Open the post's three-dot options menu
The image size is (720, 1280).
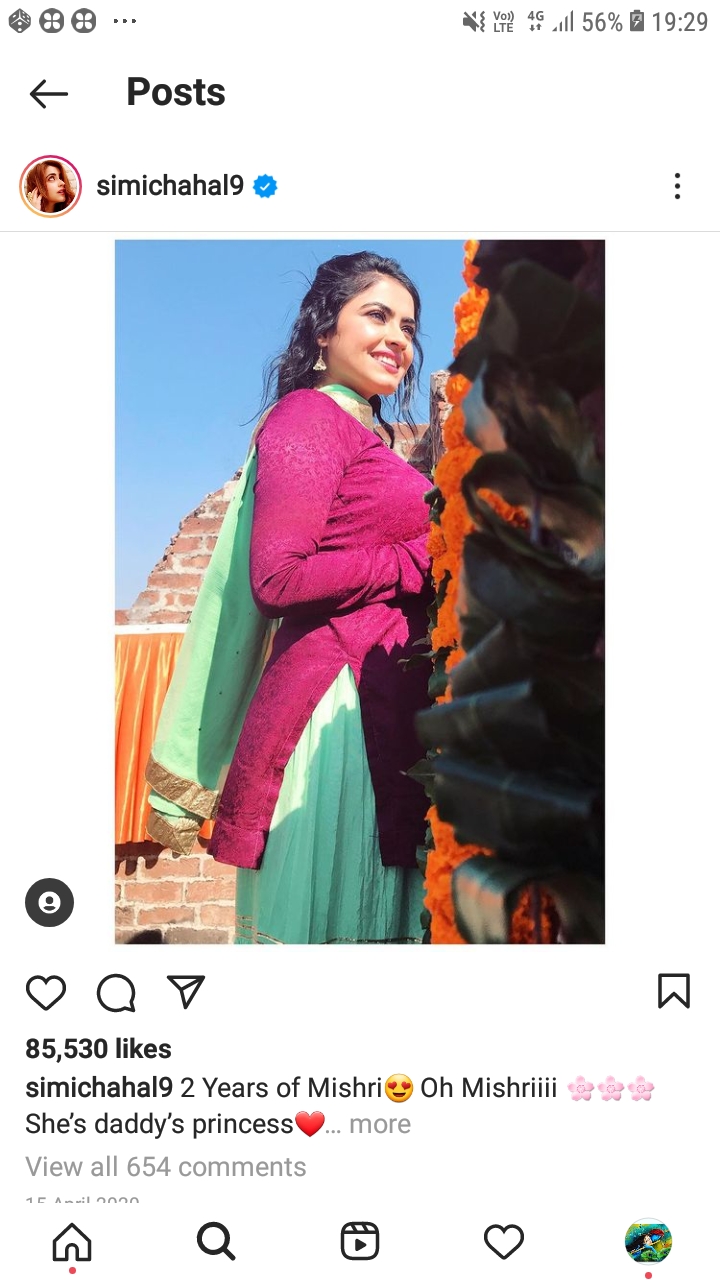[x=677, y=186]
